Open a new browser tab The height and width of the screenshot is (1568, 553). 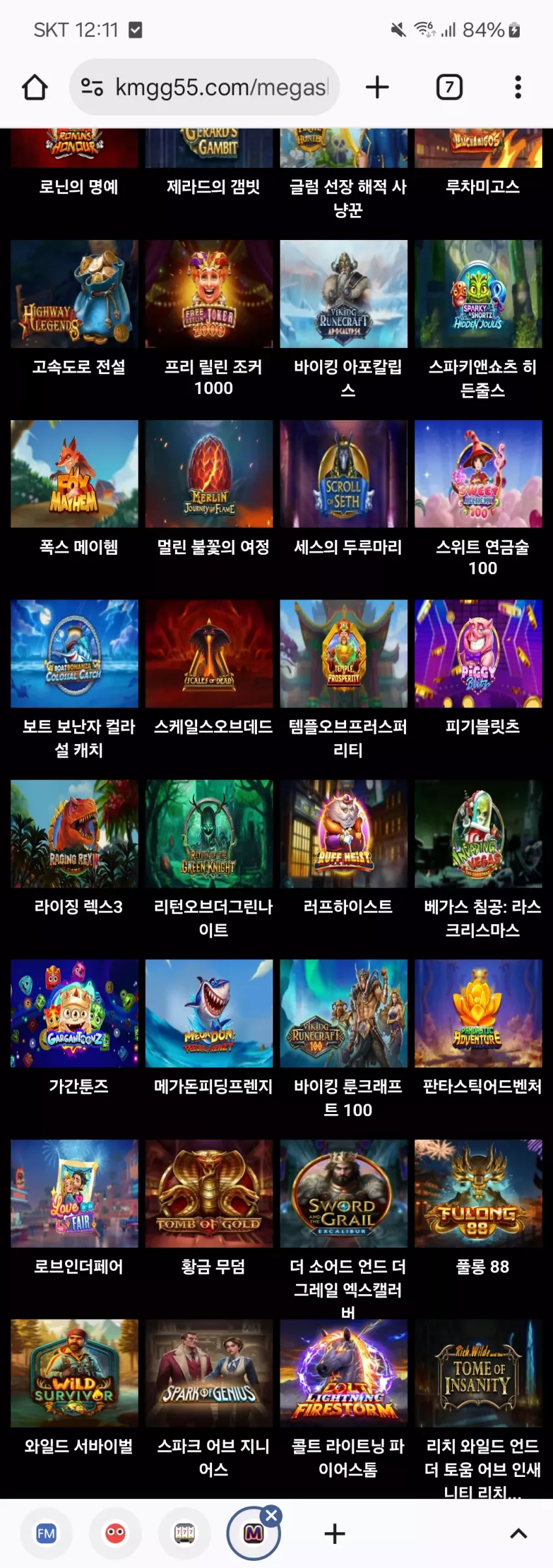[x=377, y=87]
